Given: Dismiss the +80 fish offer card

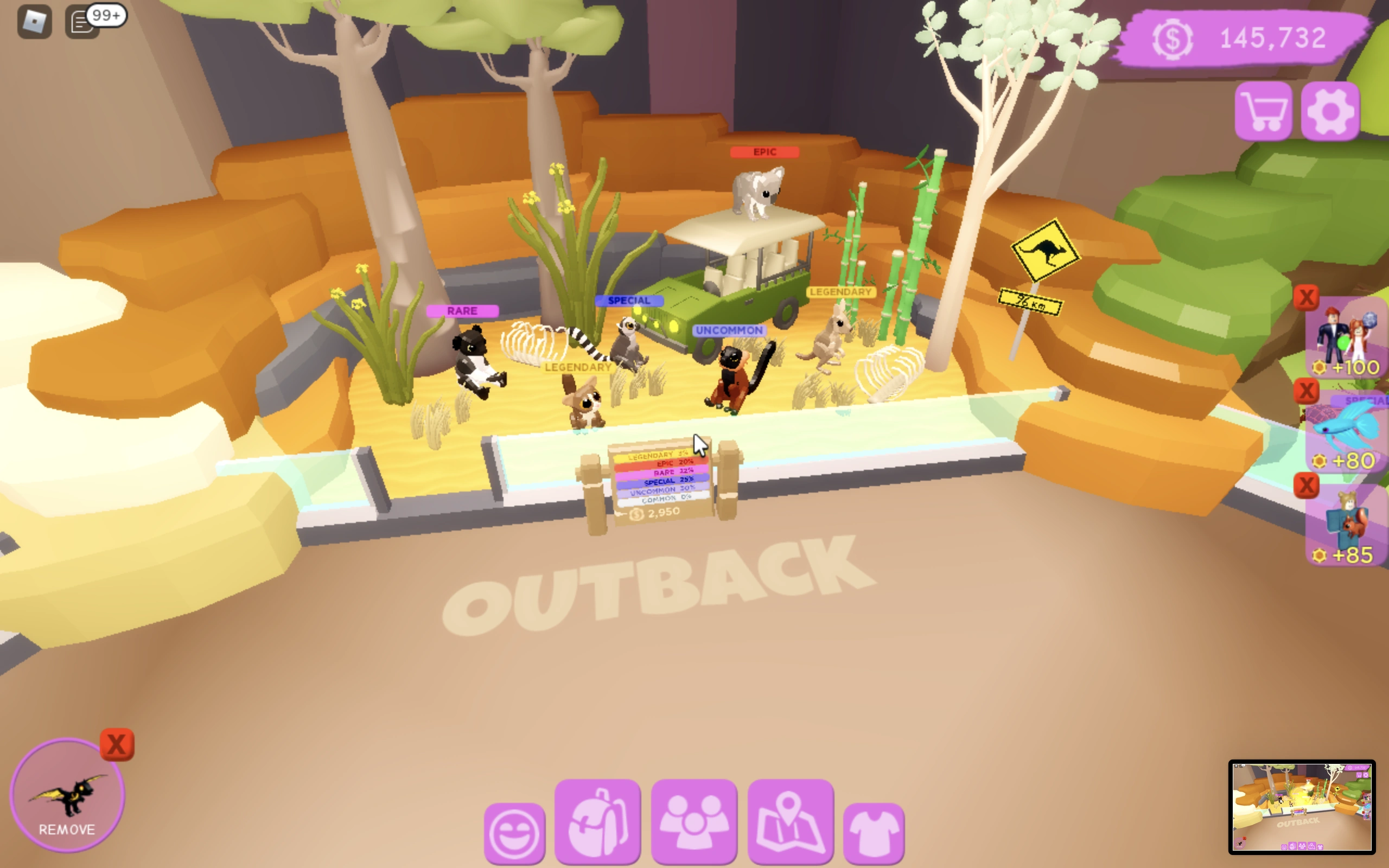Looking at the screenshot, I should [x=1307, y=392].
